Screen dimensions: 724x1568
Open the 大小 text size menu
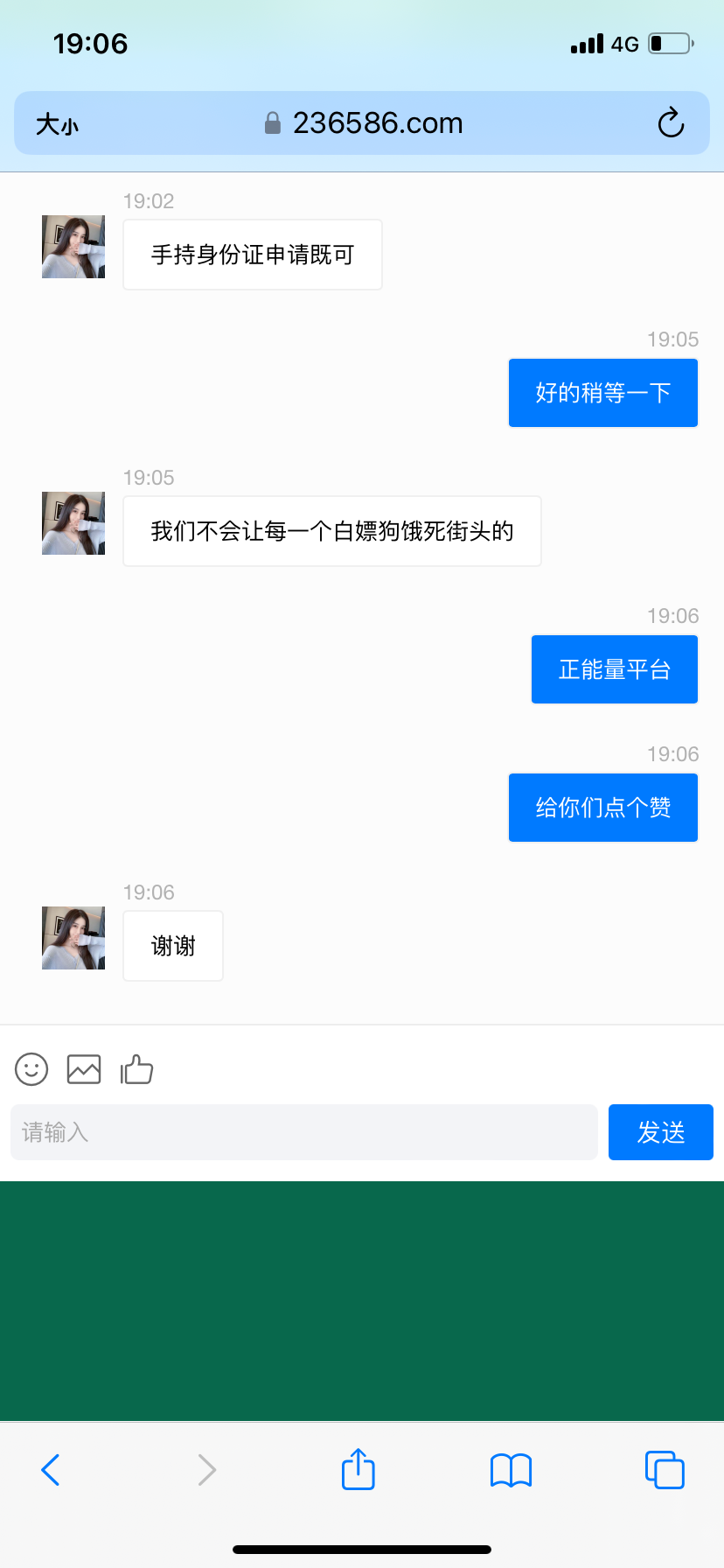(x=55, y=122)
